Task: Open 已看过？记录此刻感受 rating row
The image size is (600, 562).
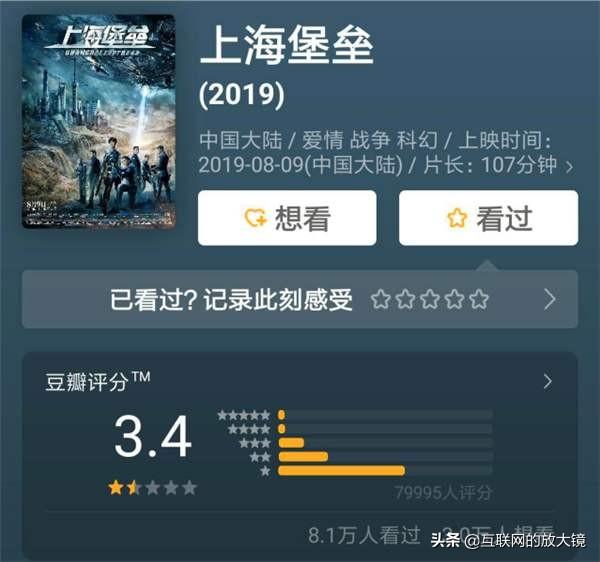Action: (300, 299)
